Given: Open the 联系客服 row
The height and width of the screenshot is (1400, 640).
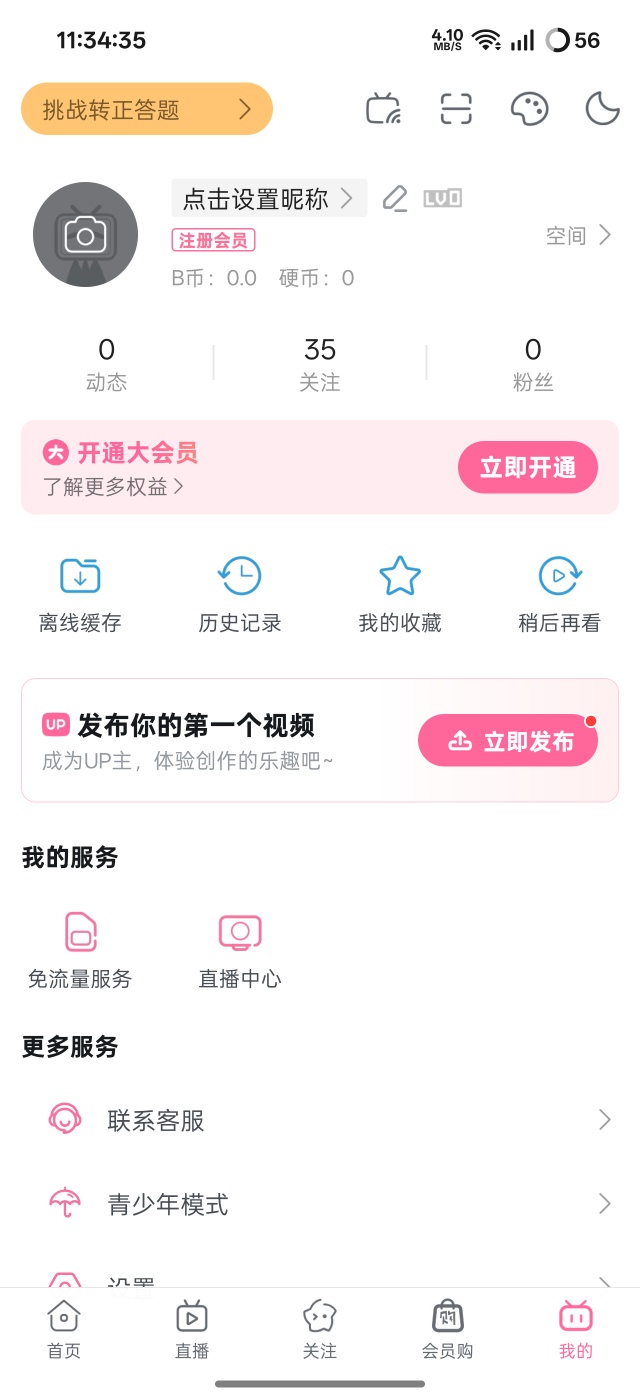Looking at the screenshot, I should 320,1120.
